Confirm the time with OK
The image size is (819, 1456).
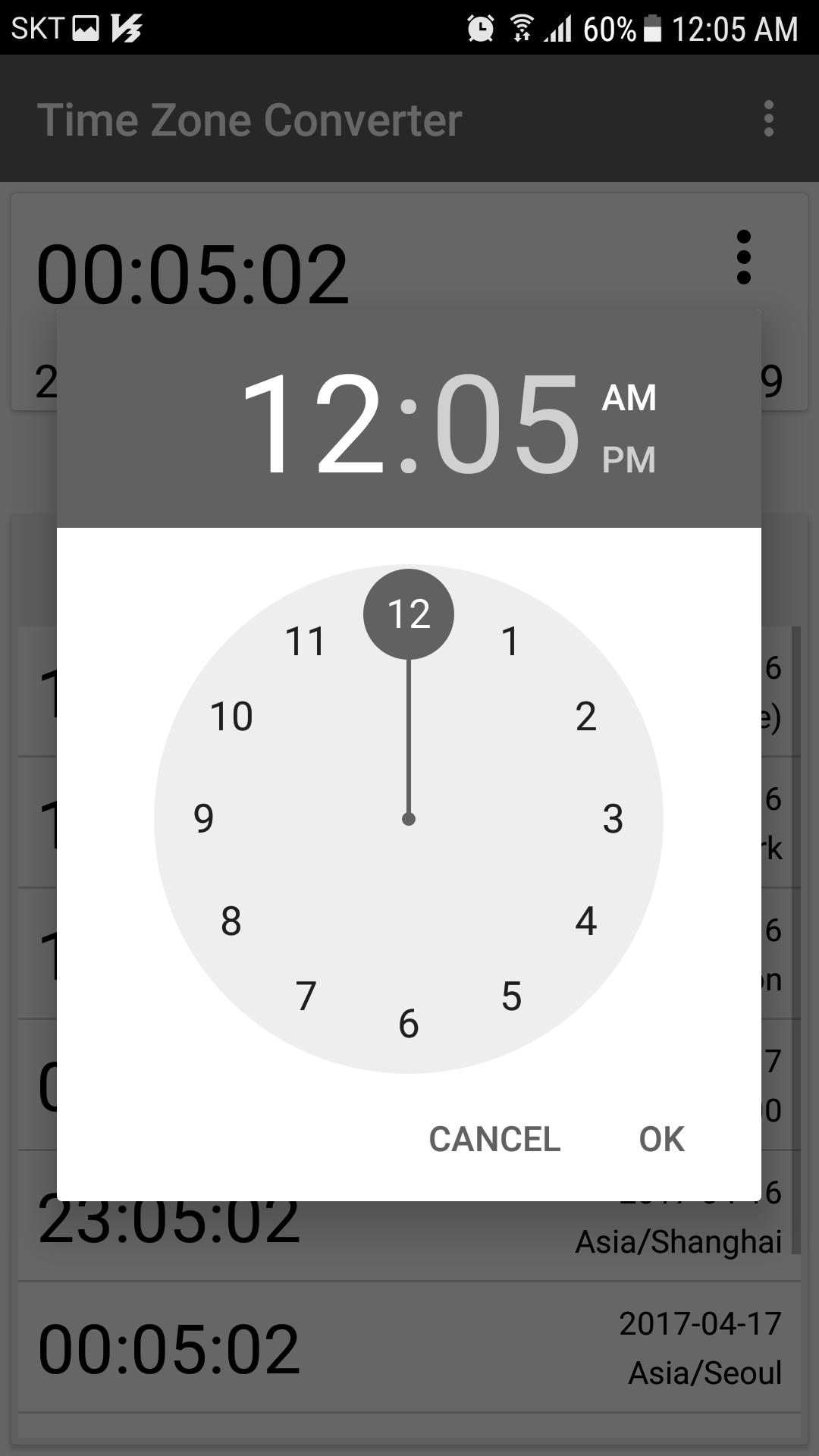pos(661,1139)
